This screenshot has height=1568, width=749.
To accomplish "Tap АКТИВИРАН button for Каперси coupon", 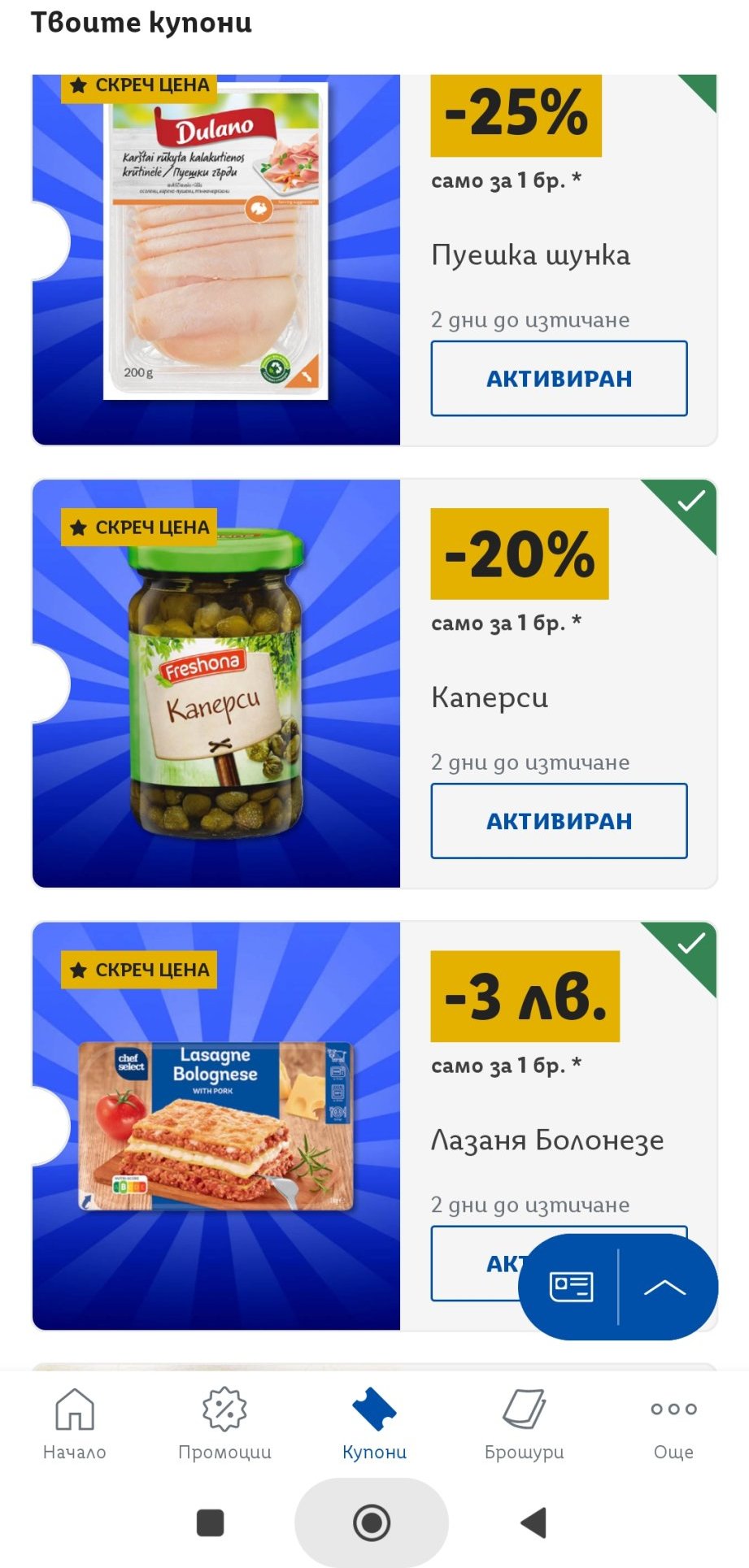I will 559,821.
